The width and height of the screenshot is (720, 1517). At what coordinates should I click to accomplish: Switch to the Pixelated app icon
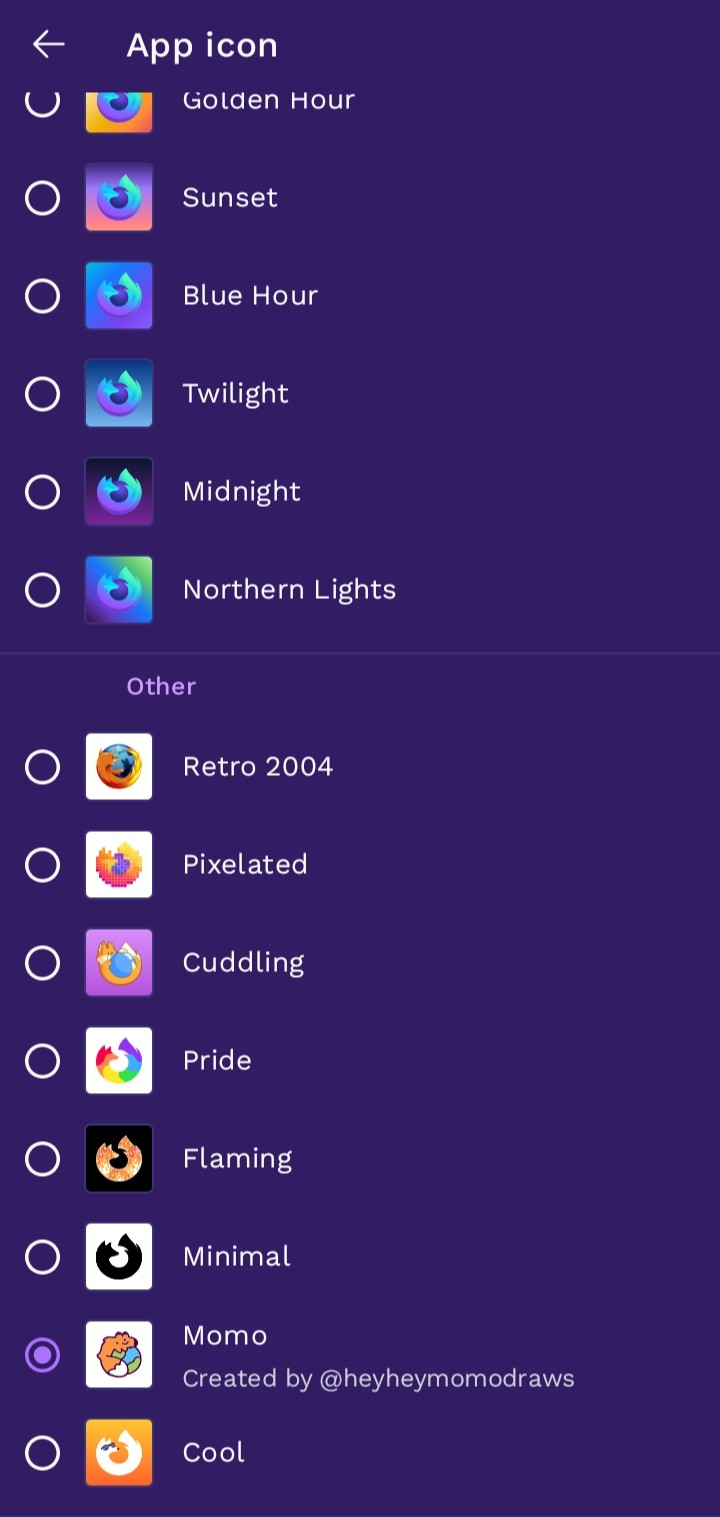point(42,865)
